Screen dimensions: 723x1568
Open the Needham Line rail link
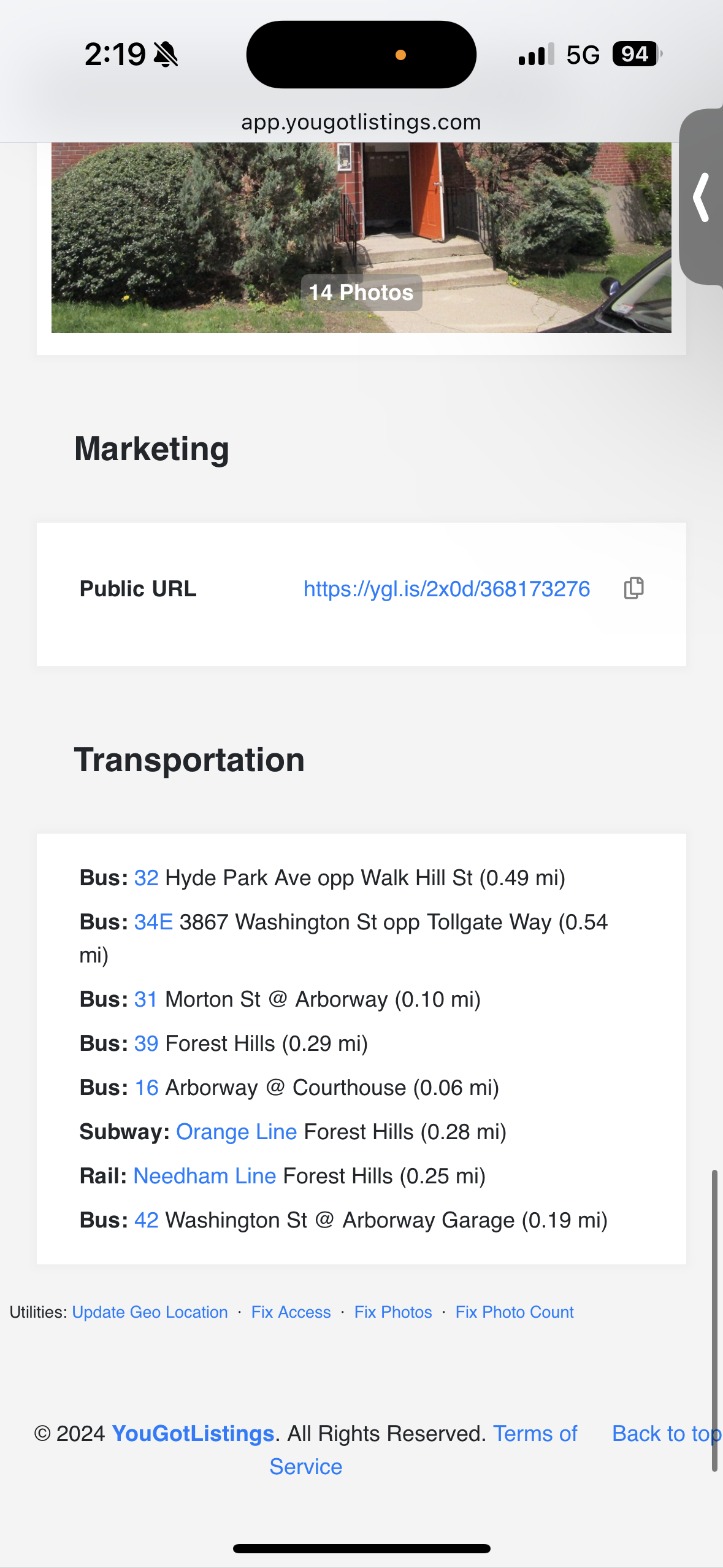pos(205,1176)
